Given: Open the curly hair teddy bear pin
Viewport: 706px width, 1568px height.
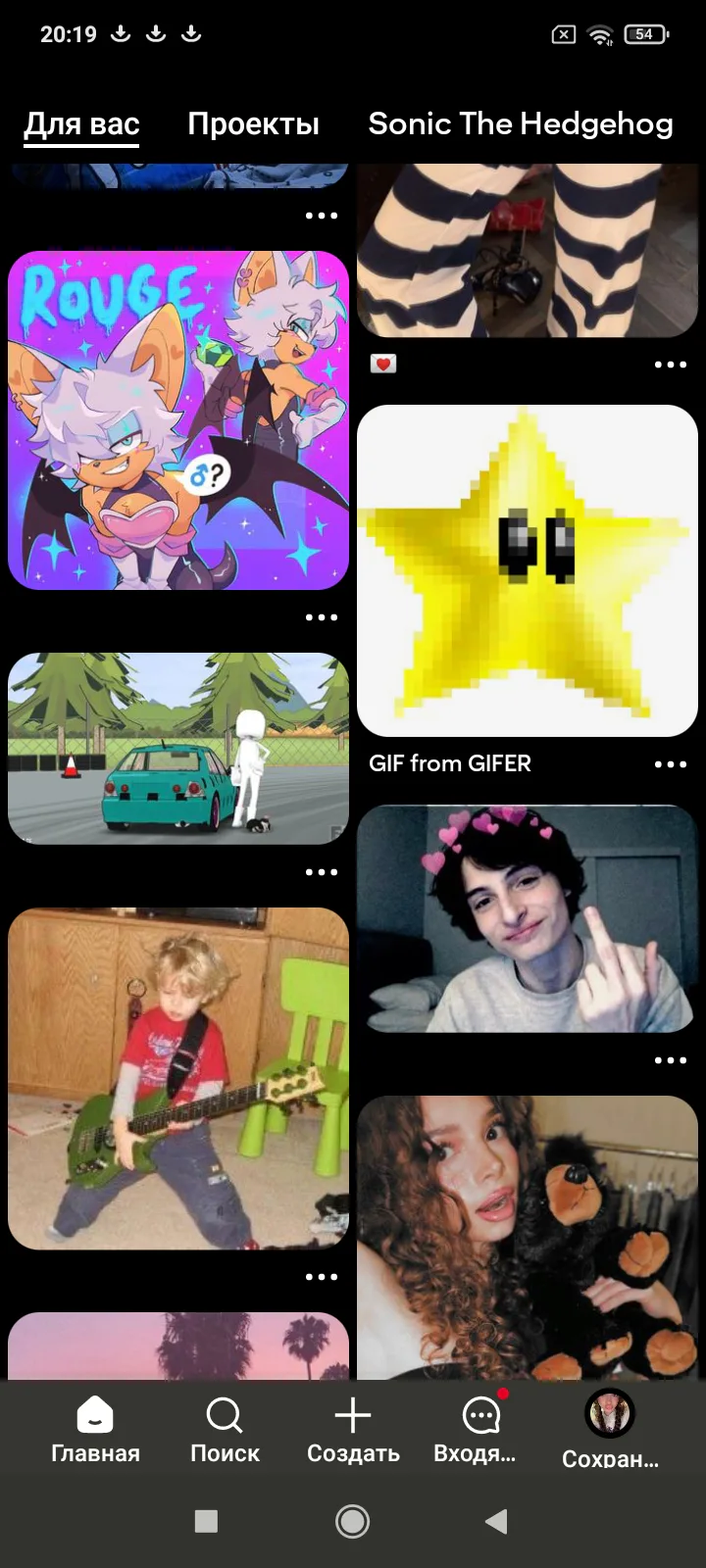Looking at the screenshot, I should [528, 1237].
